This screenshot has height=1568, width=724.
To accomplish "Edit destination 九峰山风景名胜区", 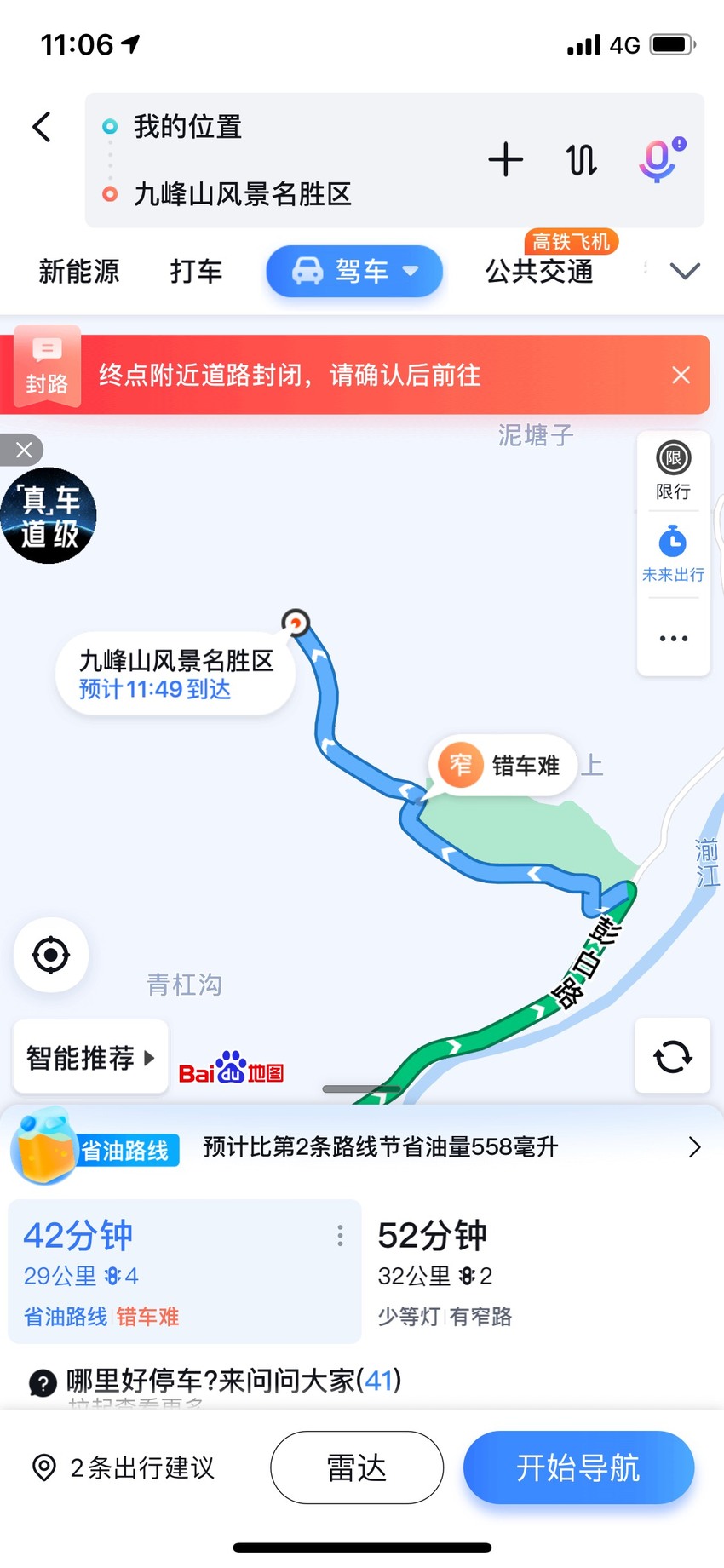I will tap(243, 194).
